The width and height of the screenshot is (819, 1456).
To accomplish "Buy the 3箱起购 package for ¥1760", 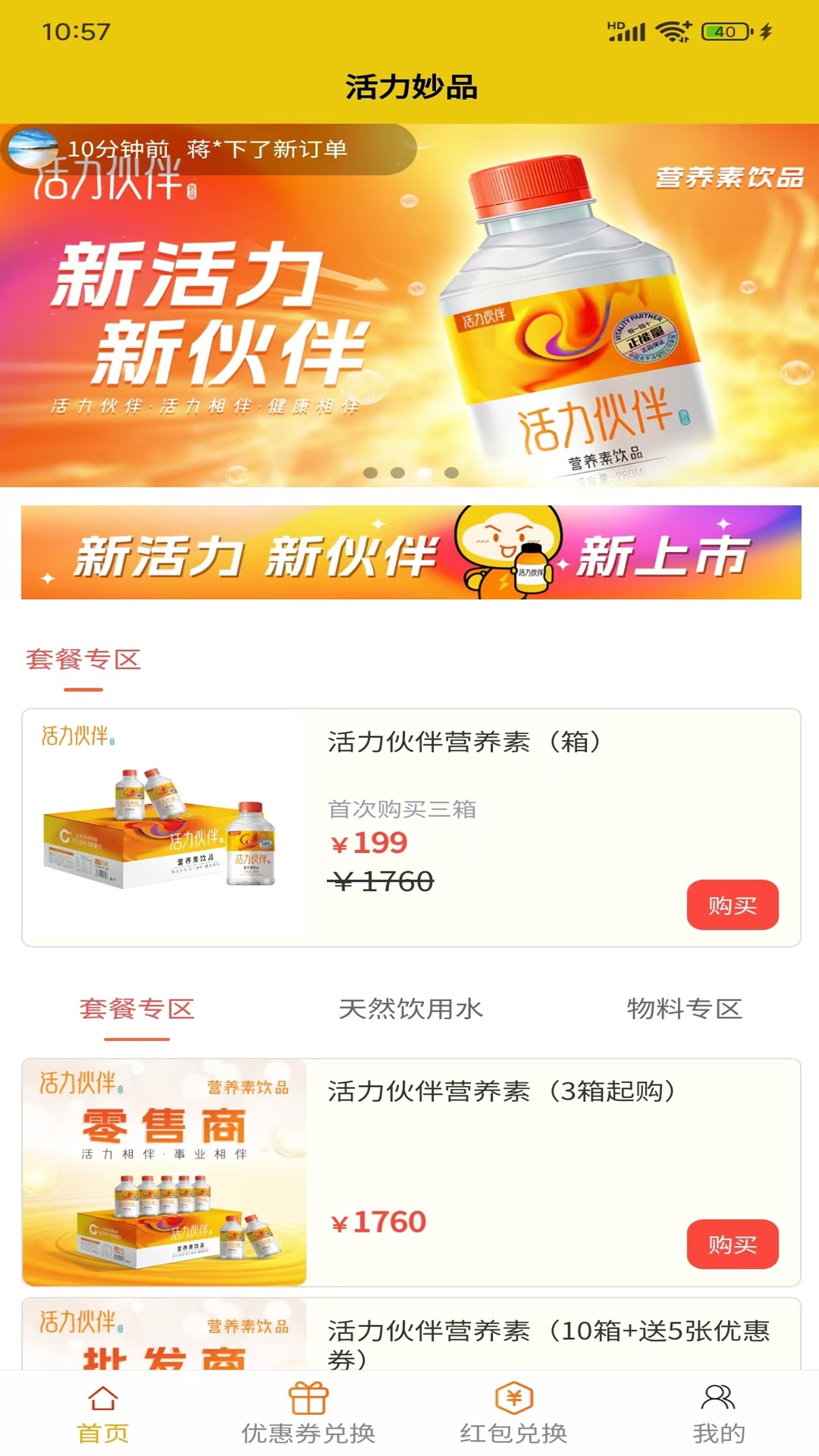I will 732,1244.
